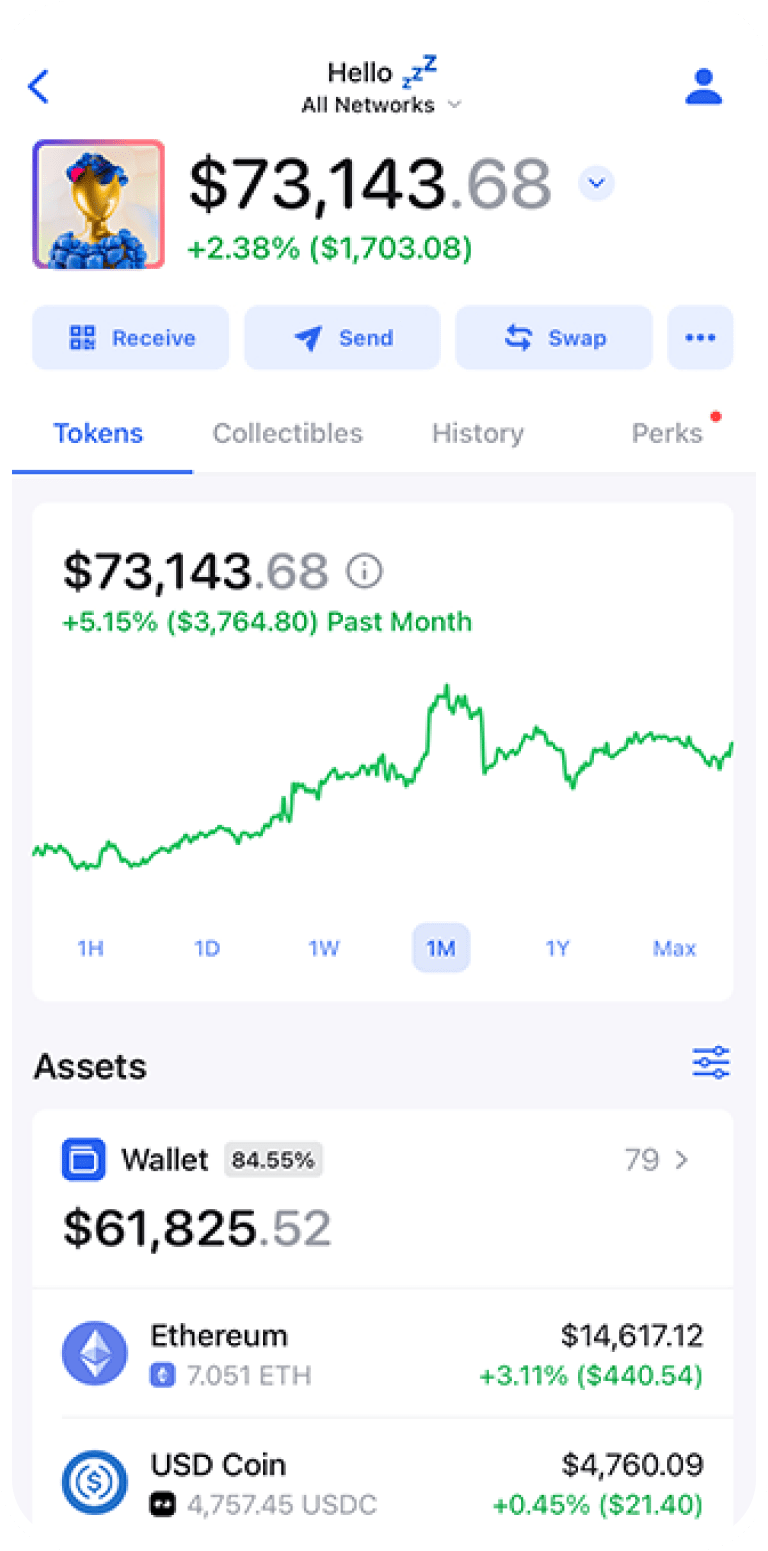Tap the Swap arrows icon
This screenshot has height=1551, width=768.
(x=521, y=338)
